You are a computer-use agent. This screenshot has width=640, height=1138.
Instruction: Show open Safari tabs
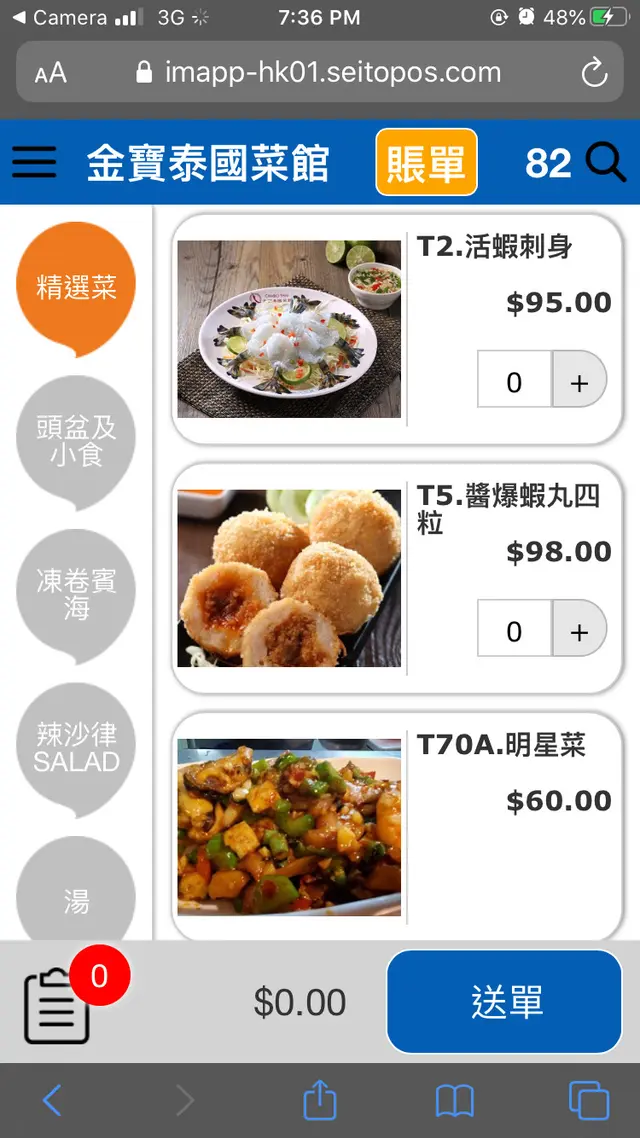tap(588, 1100)
